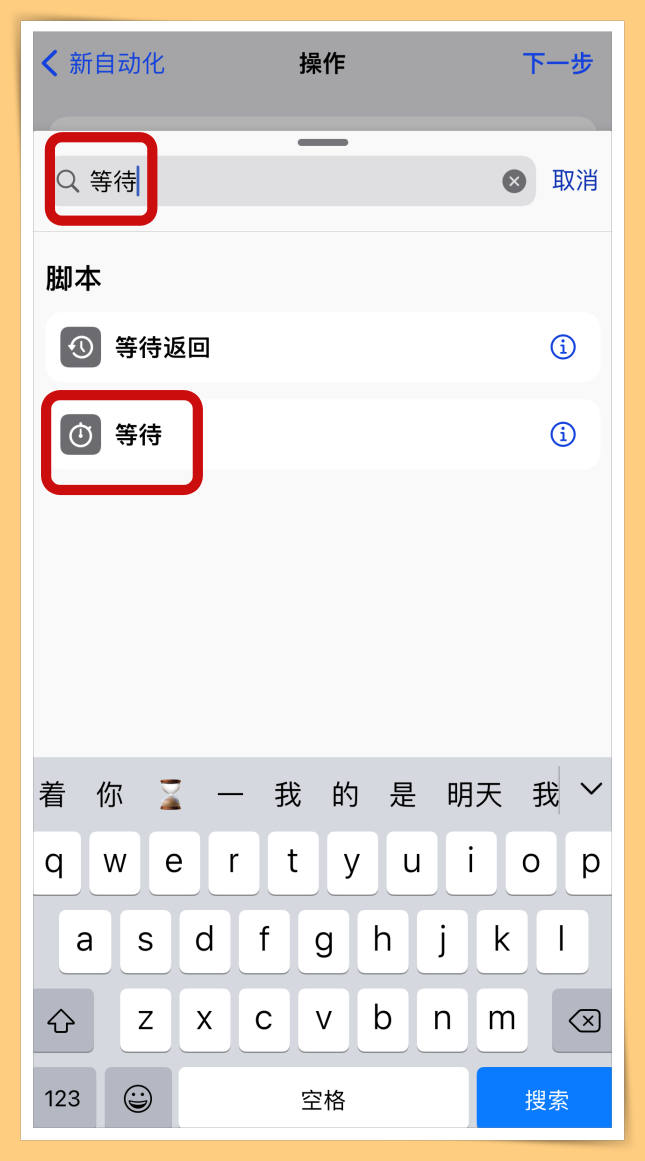Select the 等待 action

138,435
